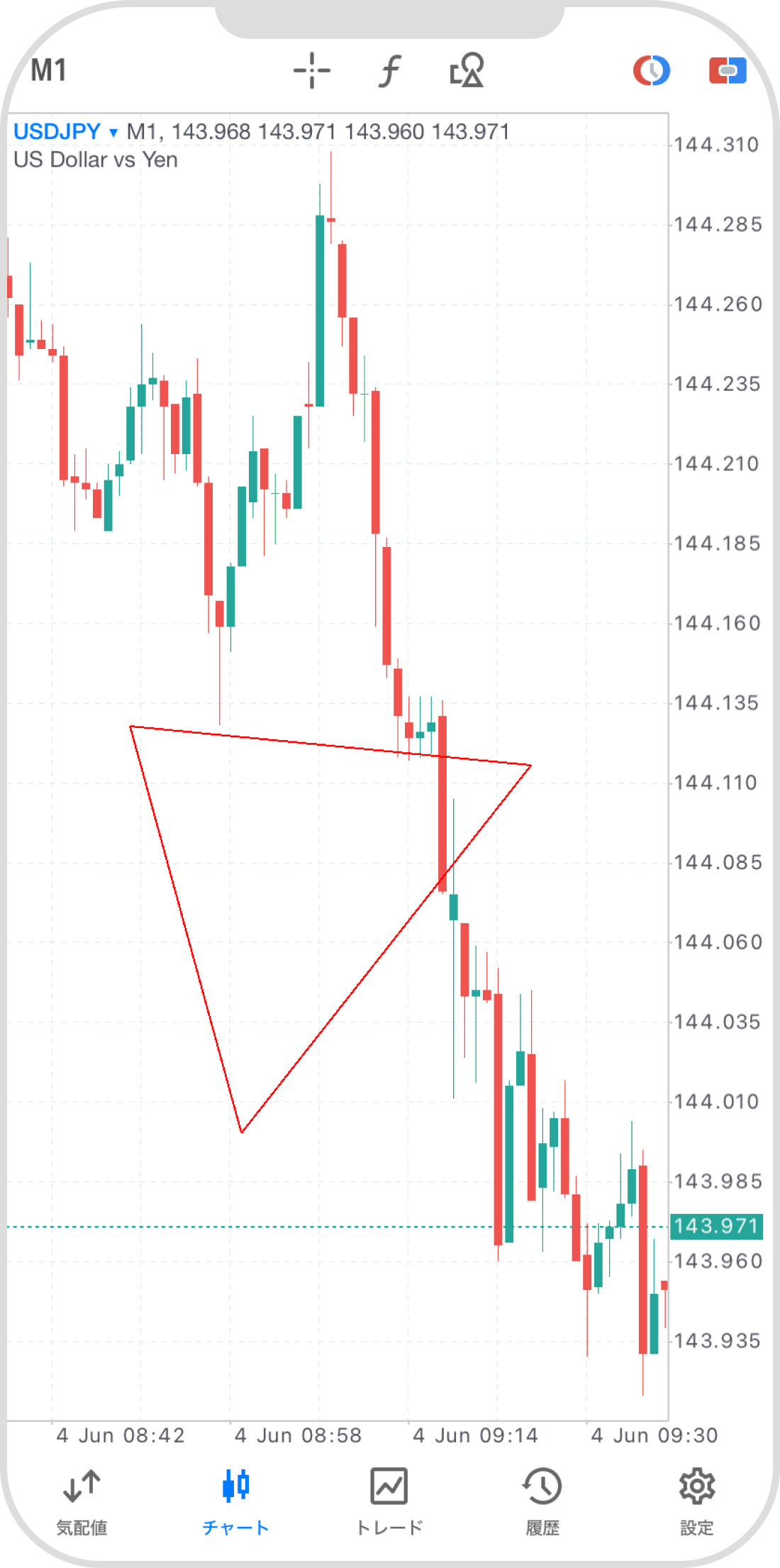Open the drawing objects tool

pyautogui.click(x=467, y=71)
